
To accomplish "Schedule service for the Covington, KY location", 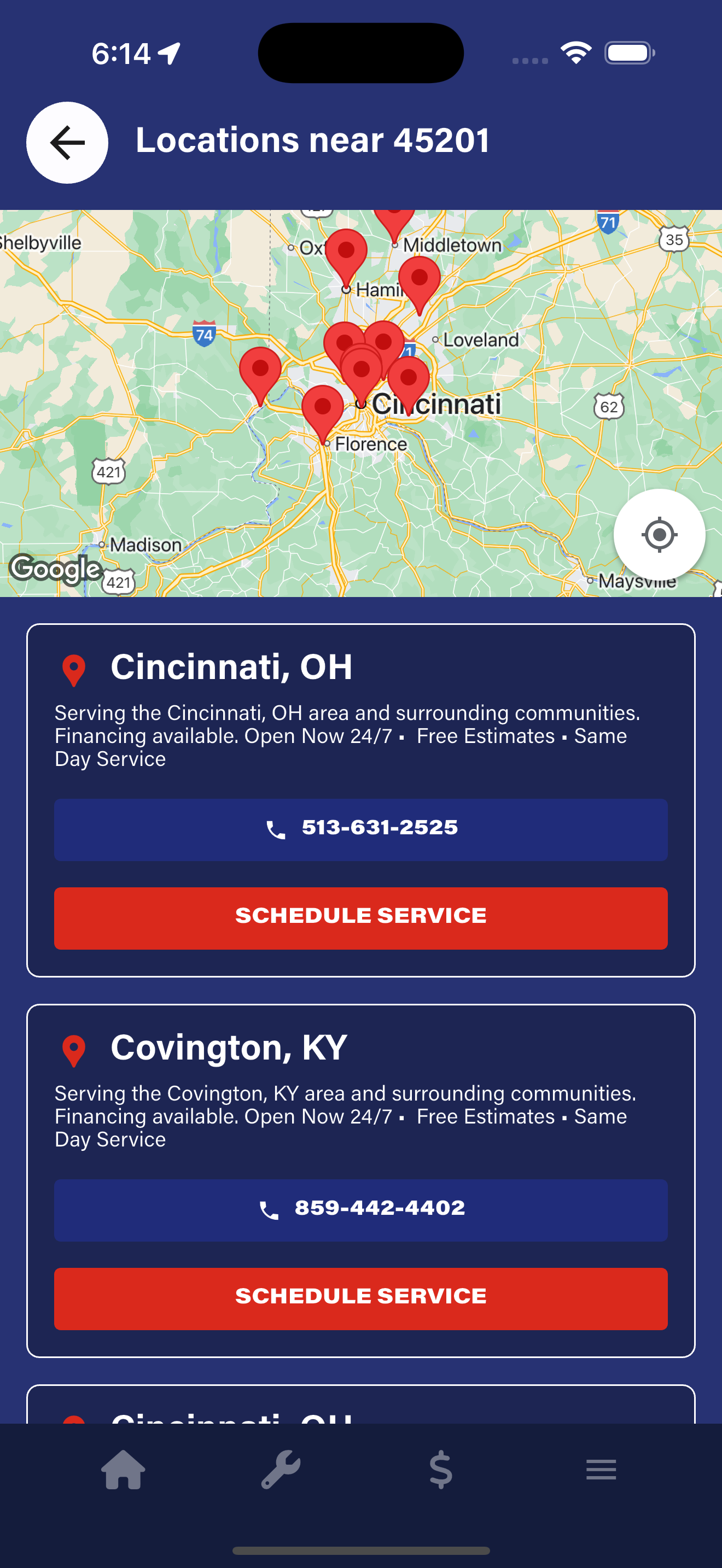I will tap(360, 1298).
